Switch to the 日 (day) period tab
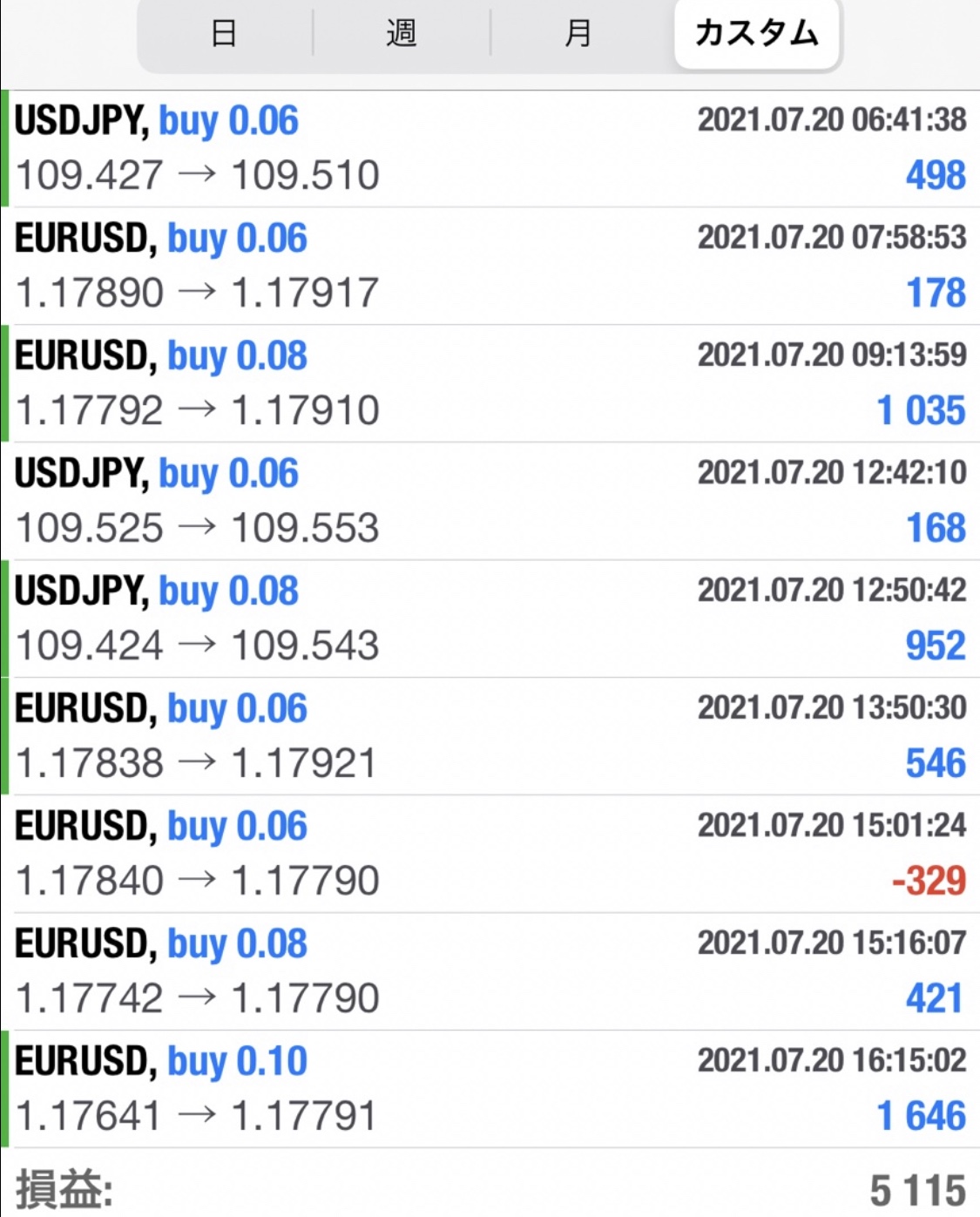This screenshot has width=980, height=1217. (224, 35)
